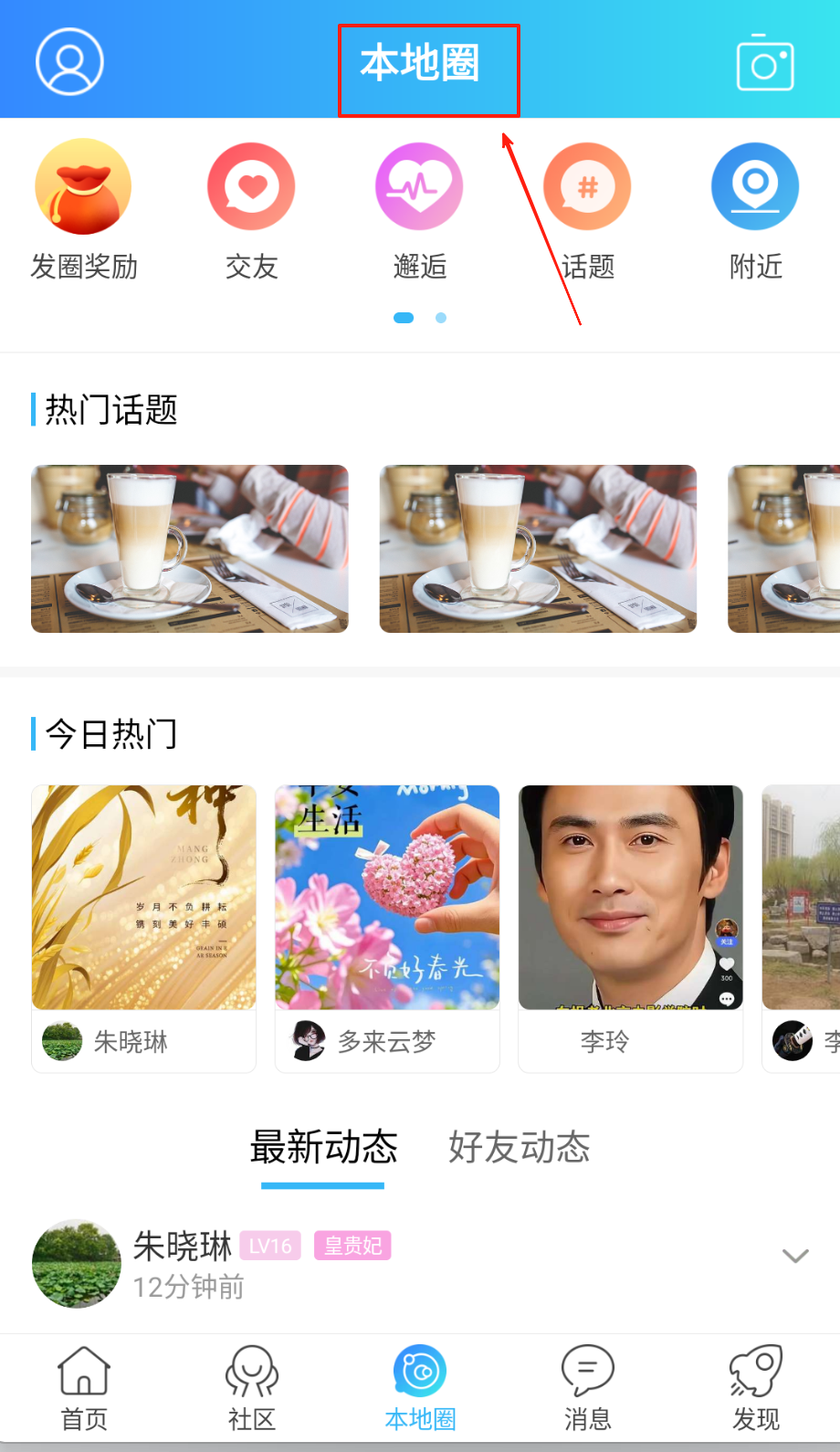Switch to the 好友动态 tab
Image resolution: width=840 pixels, height=1452 pixels.
coord(519,1148)
